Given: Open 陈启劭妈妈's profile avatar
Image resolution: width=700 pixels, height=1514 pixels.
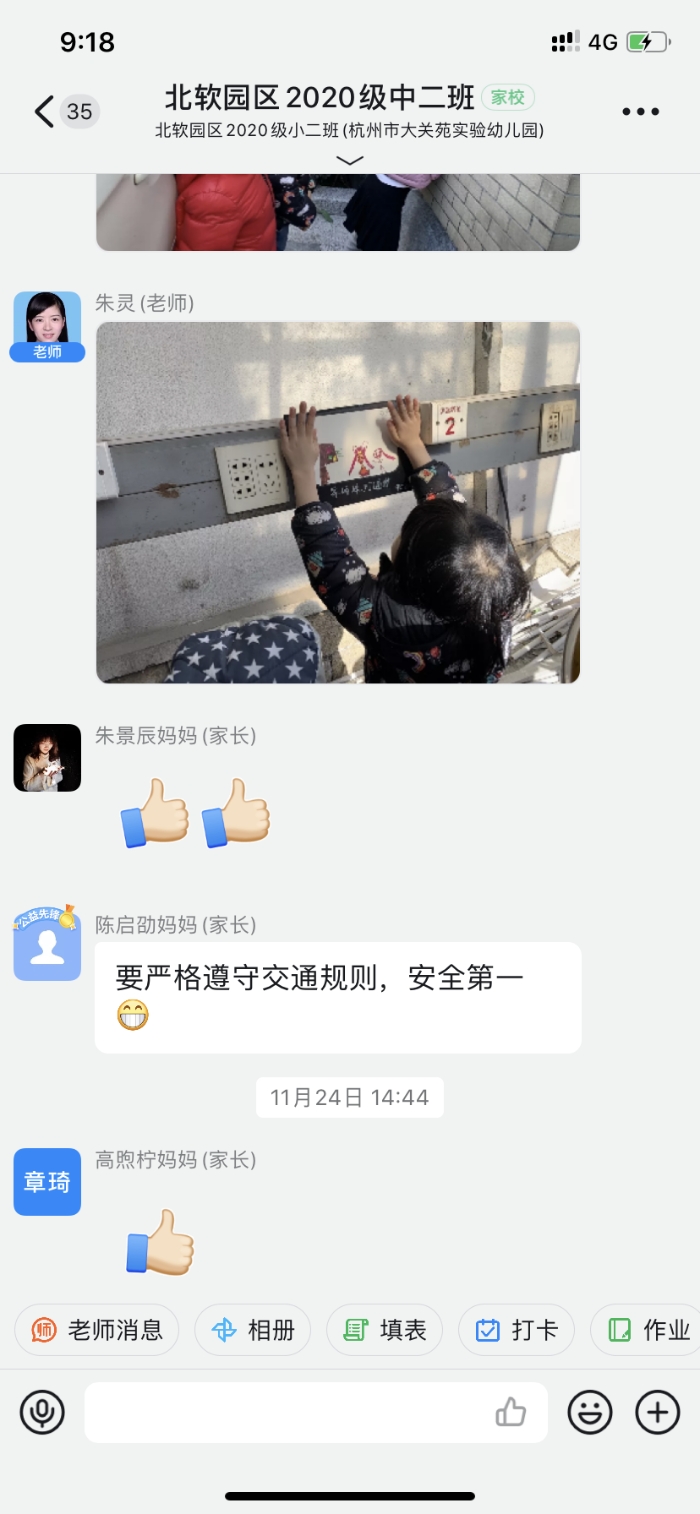Looking at the screenshot, I should (47, 945).
